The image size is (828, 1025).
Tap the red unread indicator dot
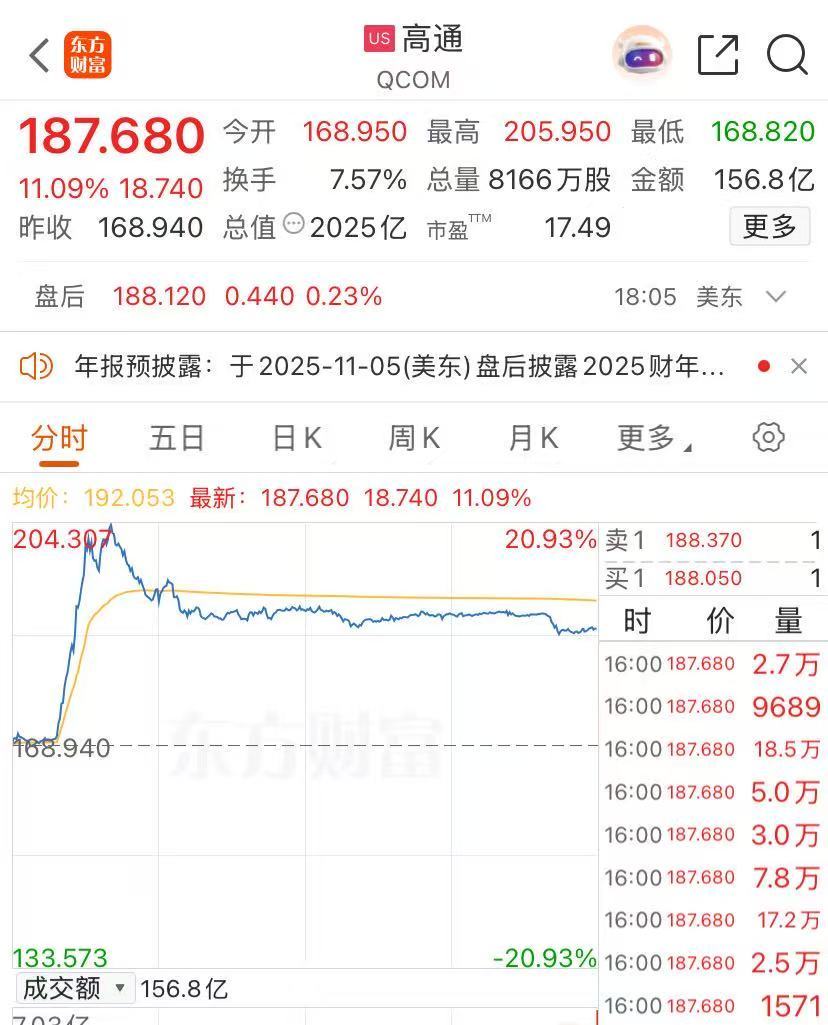(763, 366)
